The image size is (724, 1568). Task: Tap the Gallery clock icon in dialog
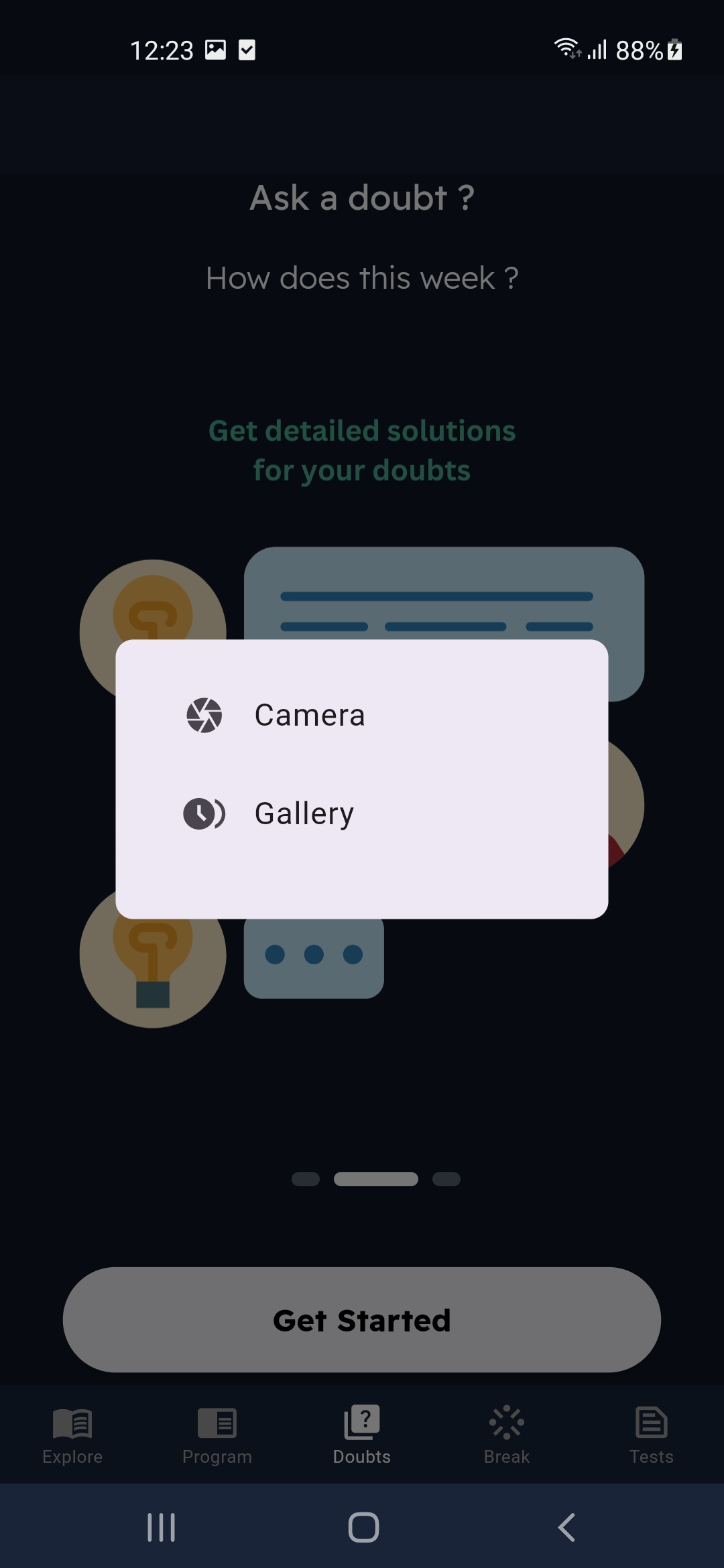[x=204, y=814]
